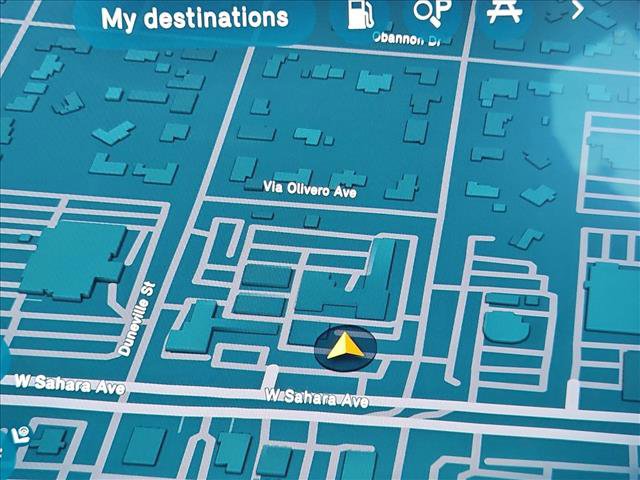
Task: Show rest areas with picnic icon
Action: 503,11
